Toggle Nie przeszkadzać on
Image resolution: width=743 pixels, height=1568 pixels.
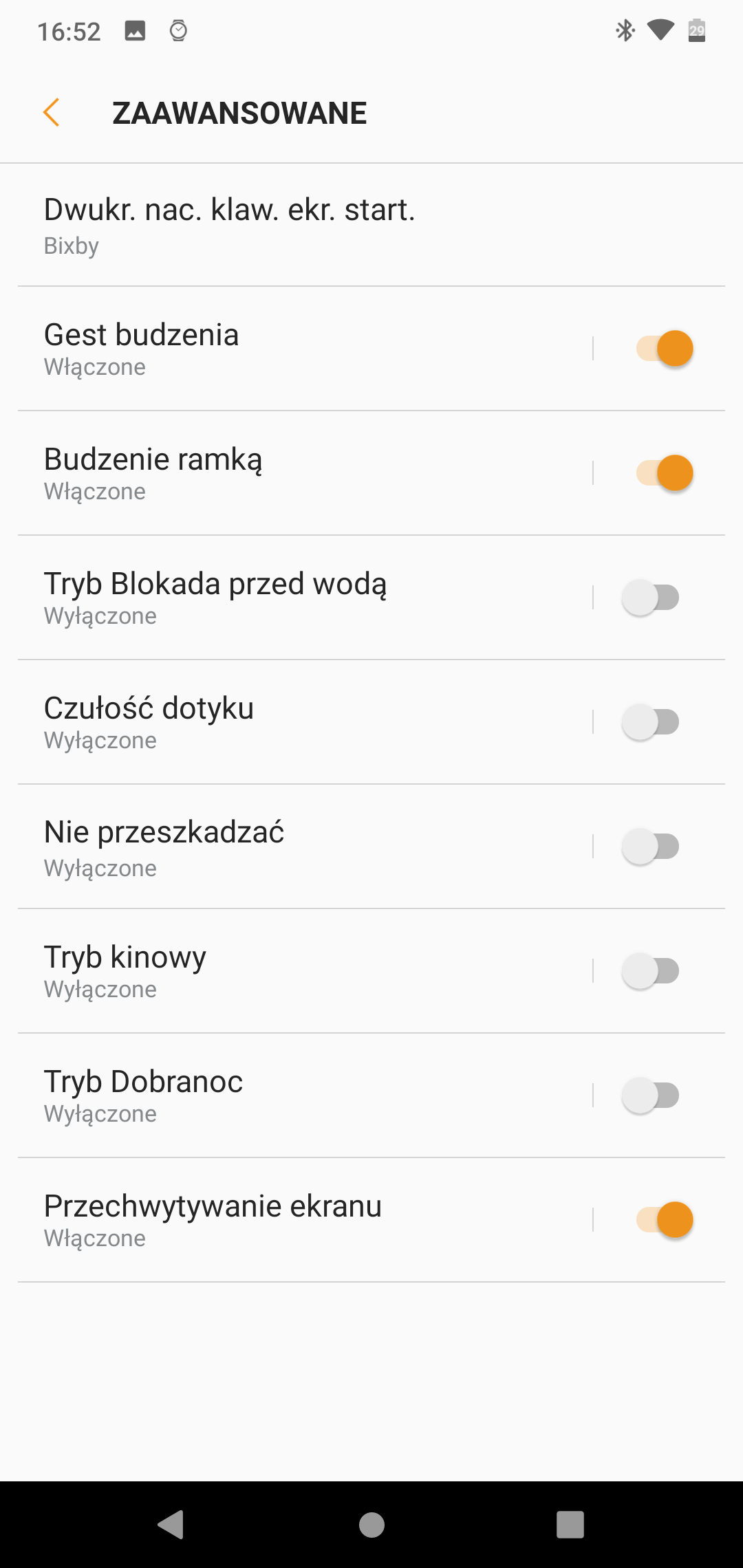pyautogui.click(x=650, y=847)
